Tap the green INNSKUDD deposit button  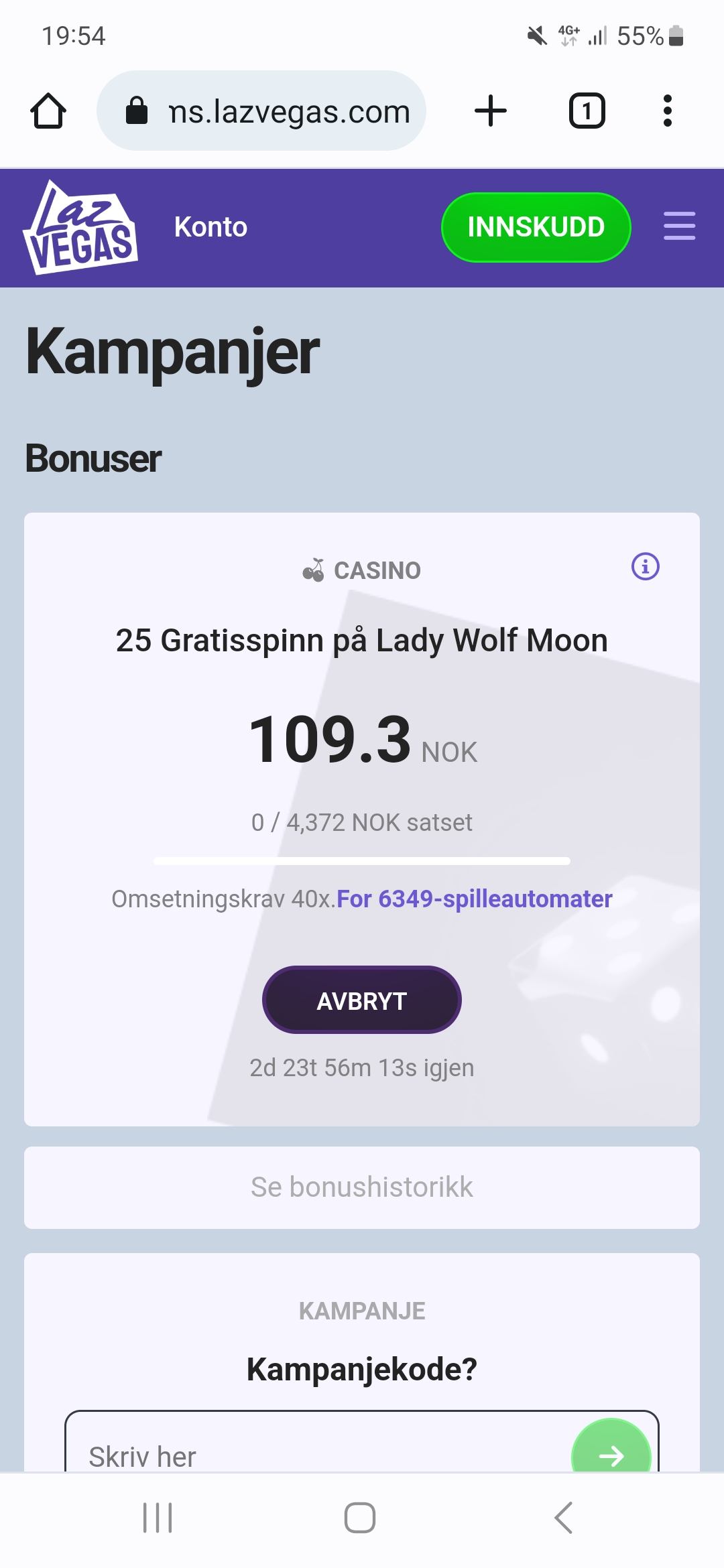point(536,227)
